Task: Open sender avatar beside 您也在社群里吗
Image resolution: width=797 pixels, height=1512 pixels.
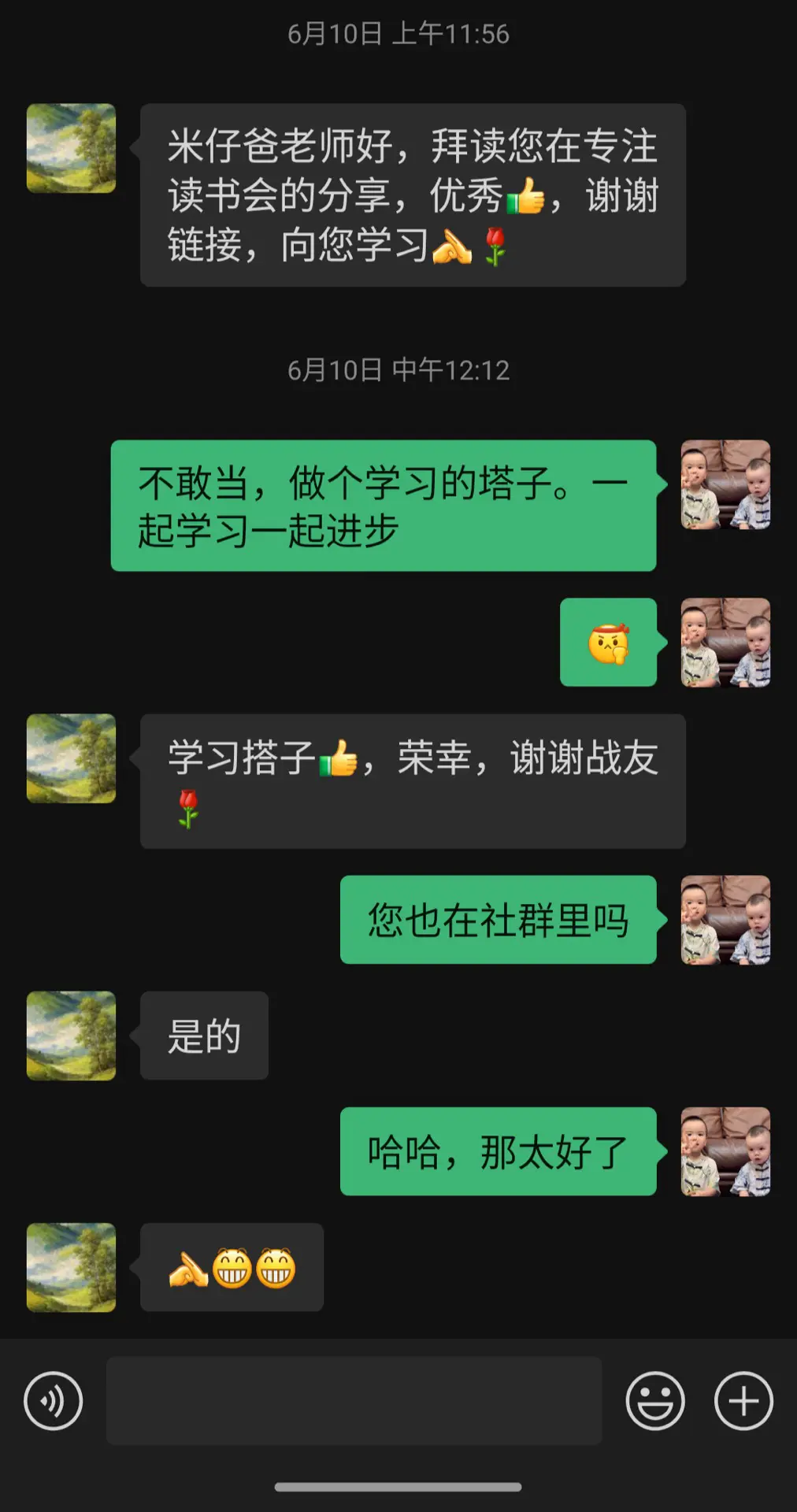Action: 725,920
